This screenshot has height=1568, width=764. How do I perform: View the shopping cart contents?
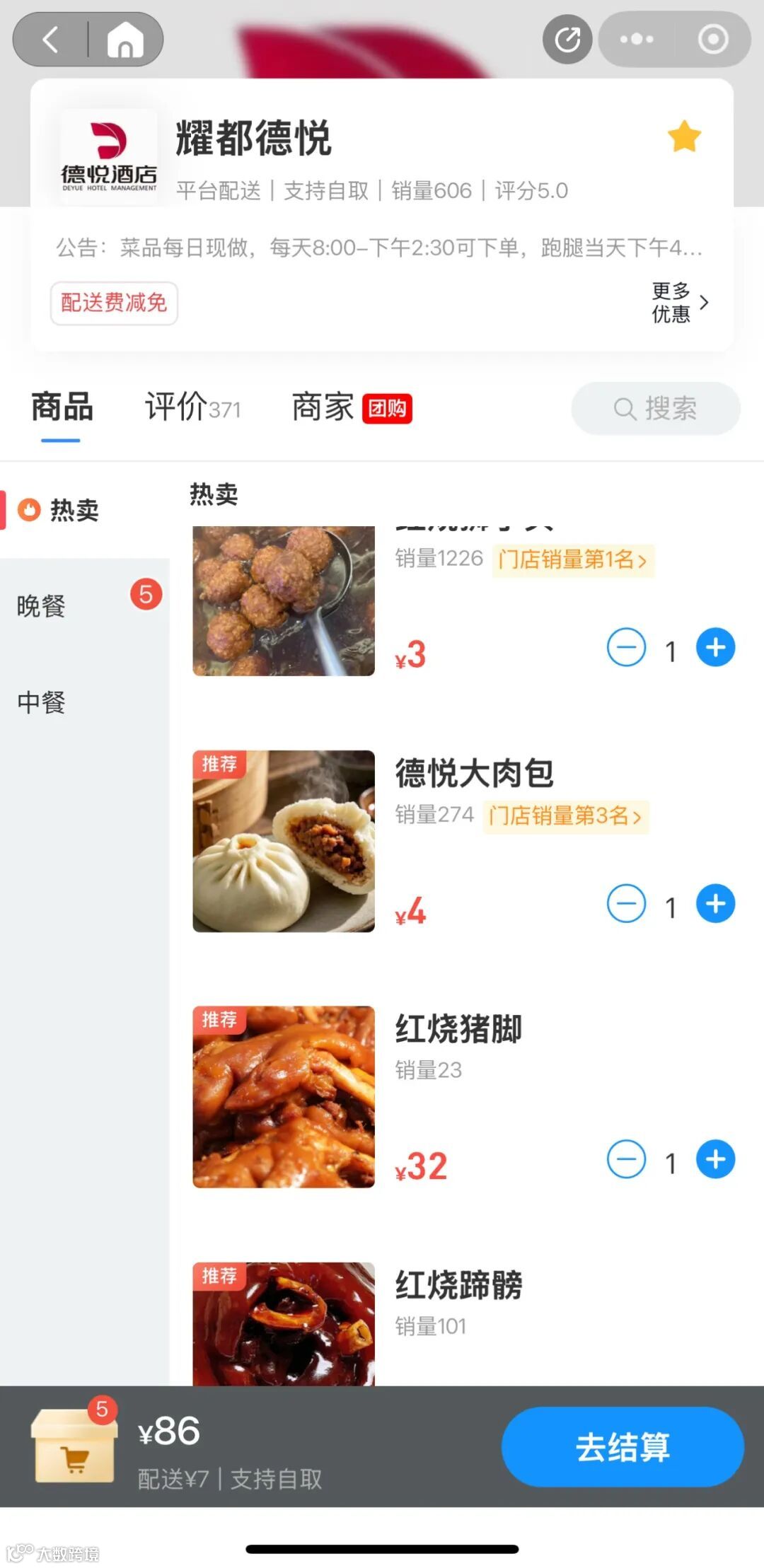(x=74, y=1445)
